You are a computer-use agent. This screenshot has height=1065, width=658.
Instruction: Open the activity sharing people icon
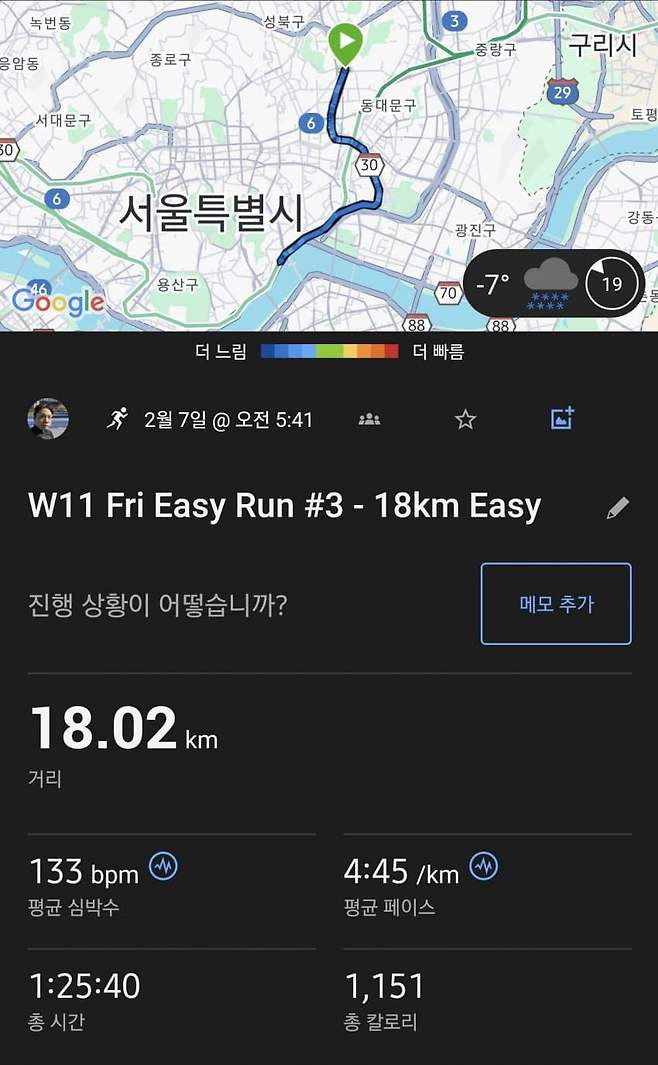369,420
